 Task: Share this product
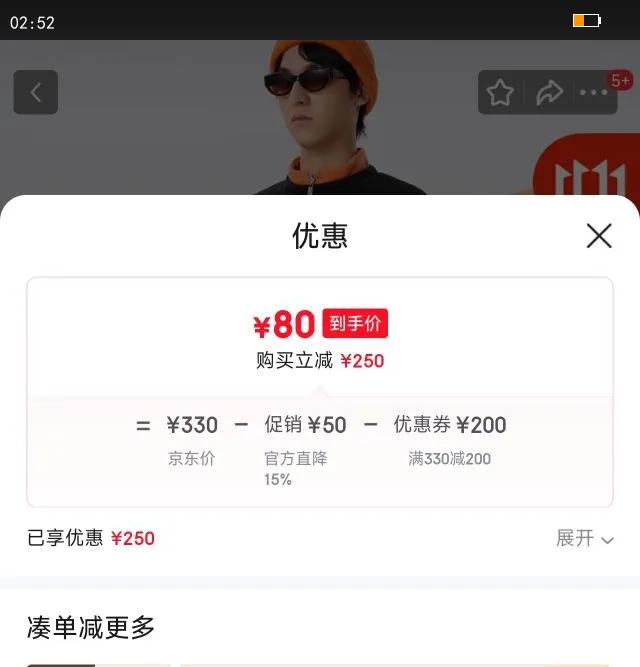point(549,93)
